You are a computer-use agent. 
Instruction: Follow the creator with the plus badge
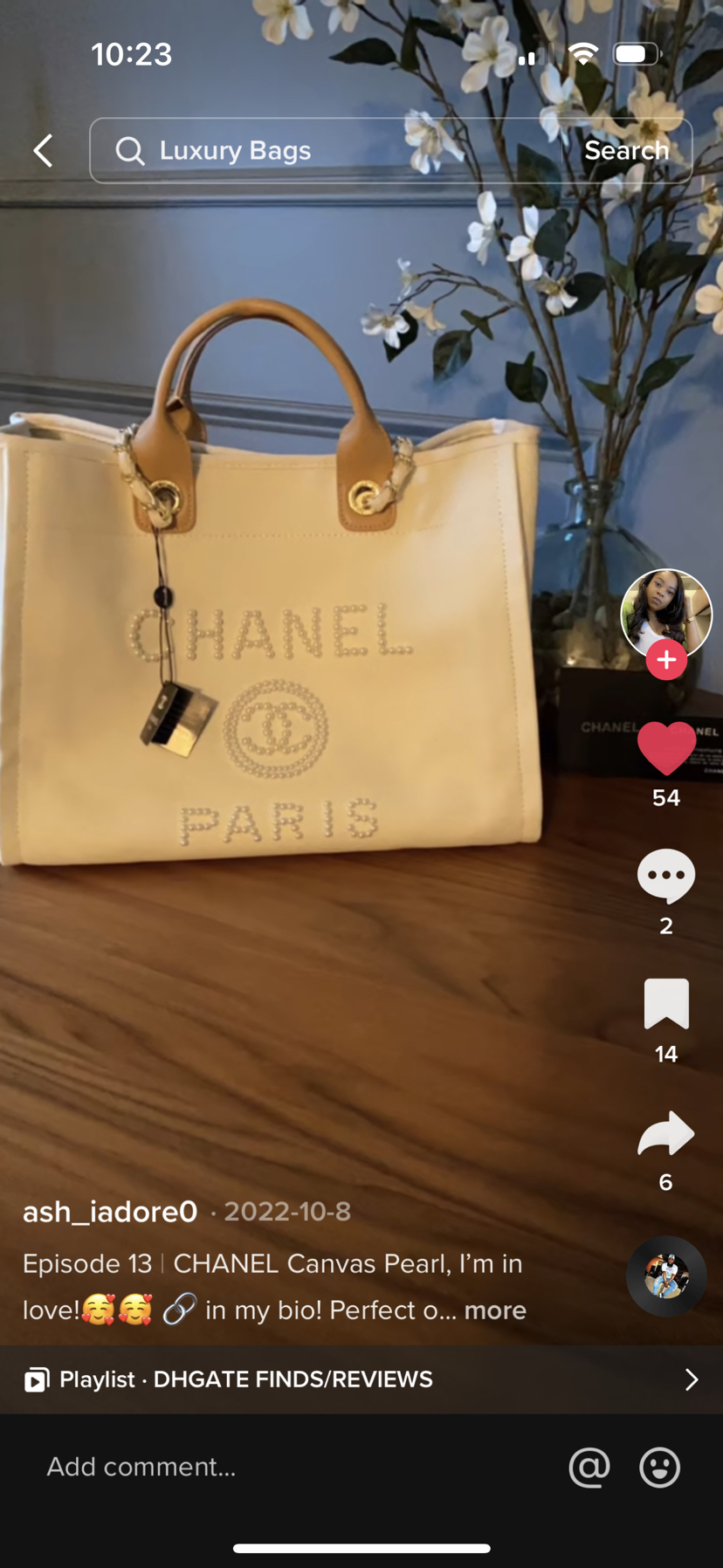point(666,660)
